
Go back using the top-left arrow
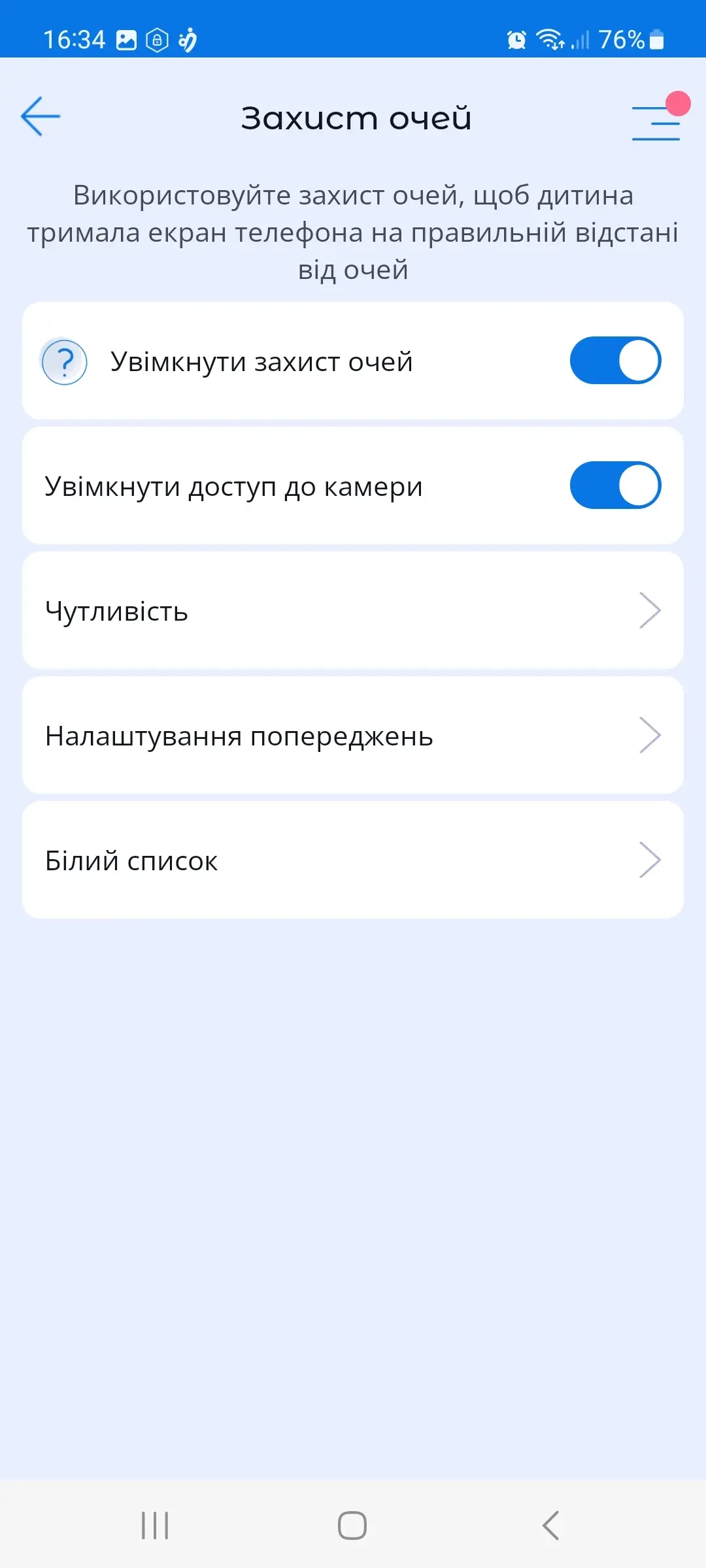click(41, 117)
